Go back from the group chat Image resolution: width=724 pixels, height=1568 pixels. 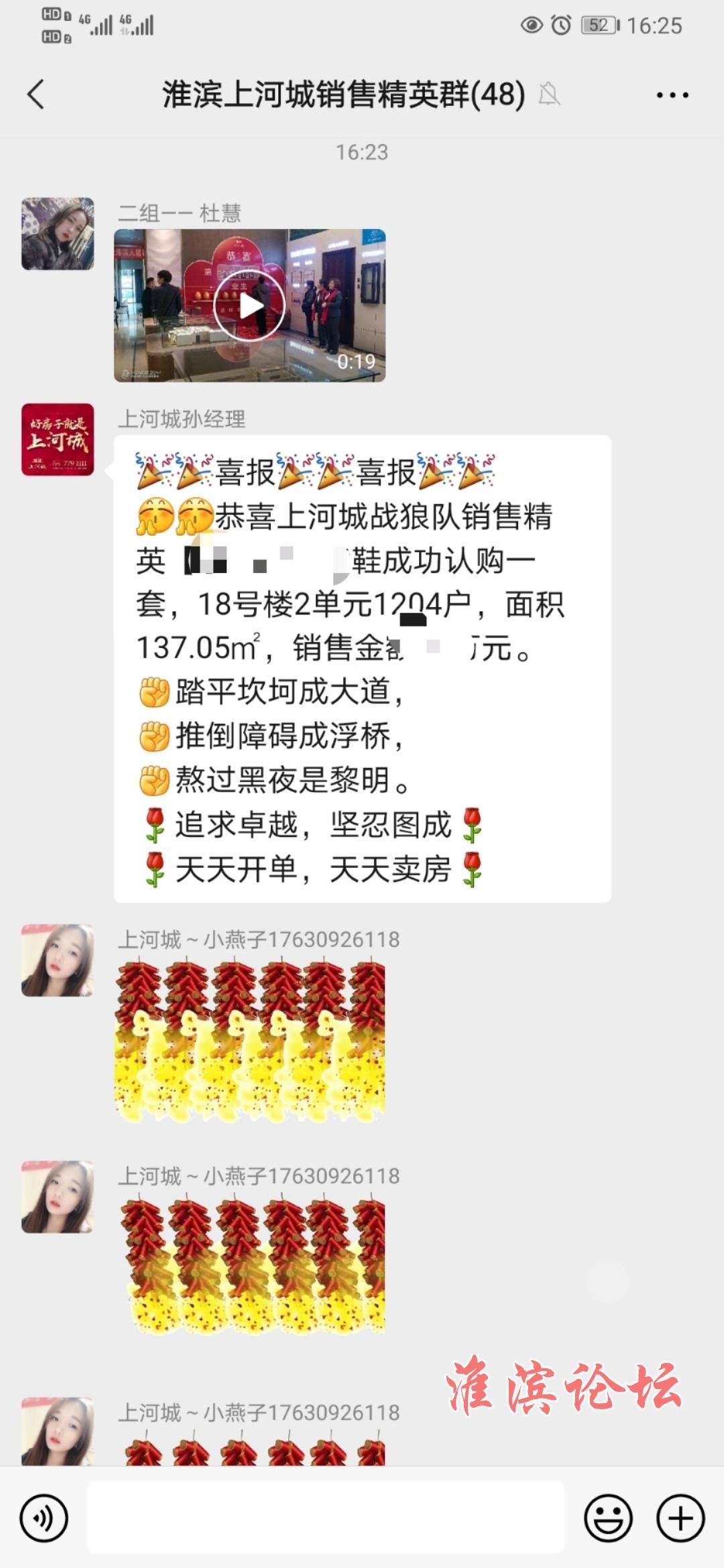click(x=36, y=94)
